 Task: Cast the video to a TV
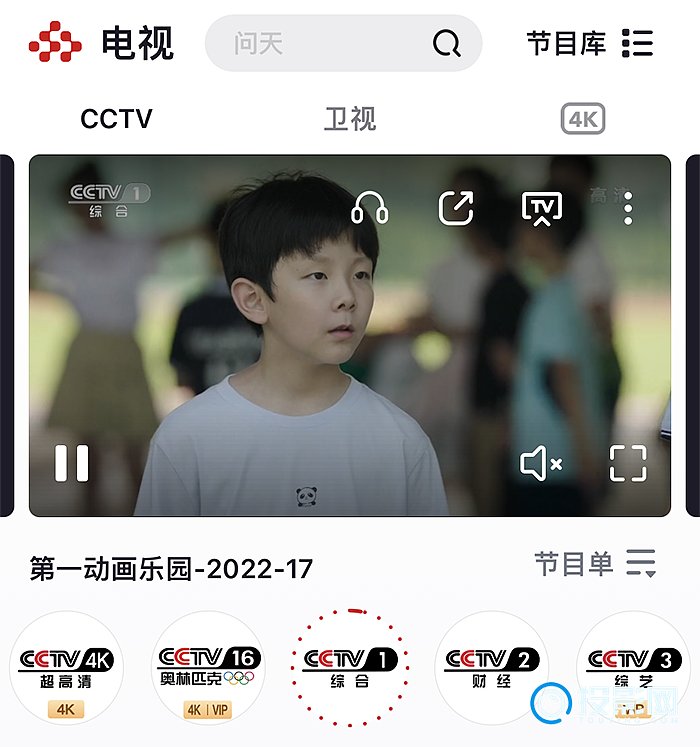(x=542, y=208)
